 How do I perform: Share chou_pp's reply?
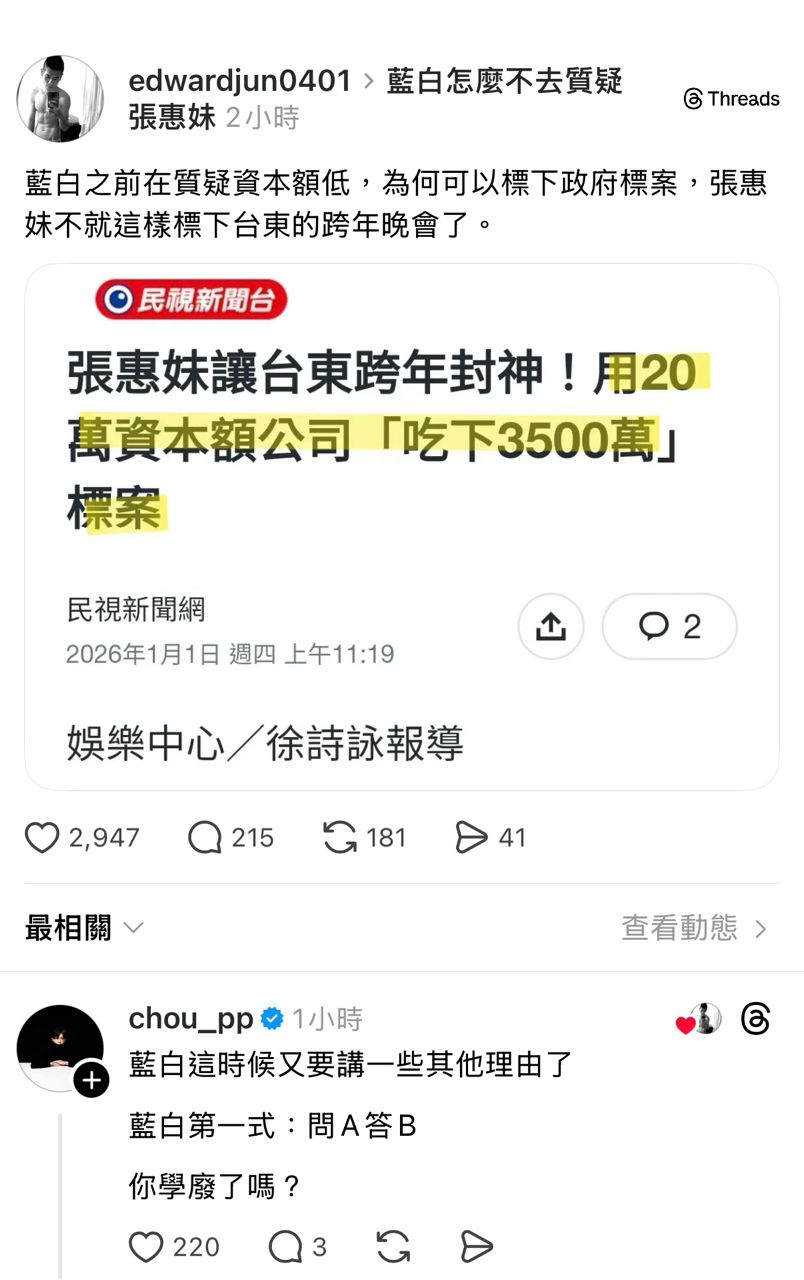click(476, 1246)
